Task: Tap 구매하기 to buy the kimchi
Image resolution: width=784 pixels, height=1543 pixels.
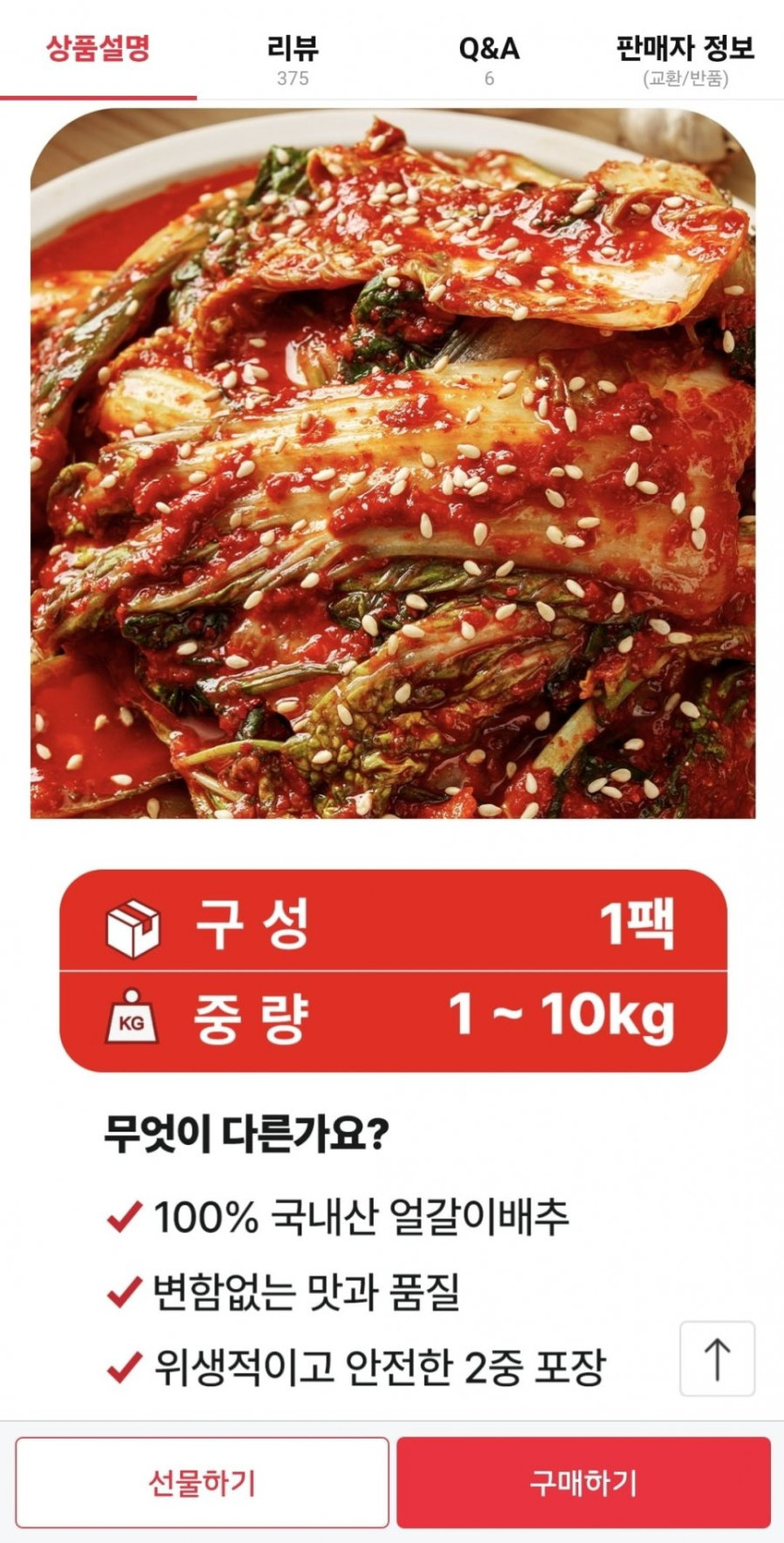Action: pyautogui.click(x=583, y=1482)
